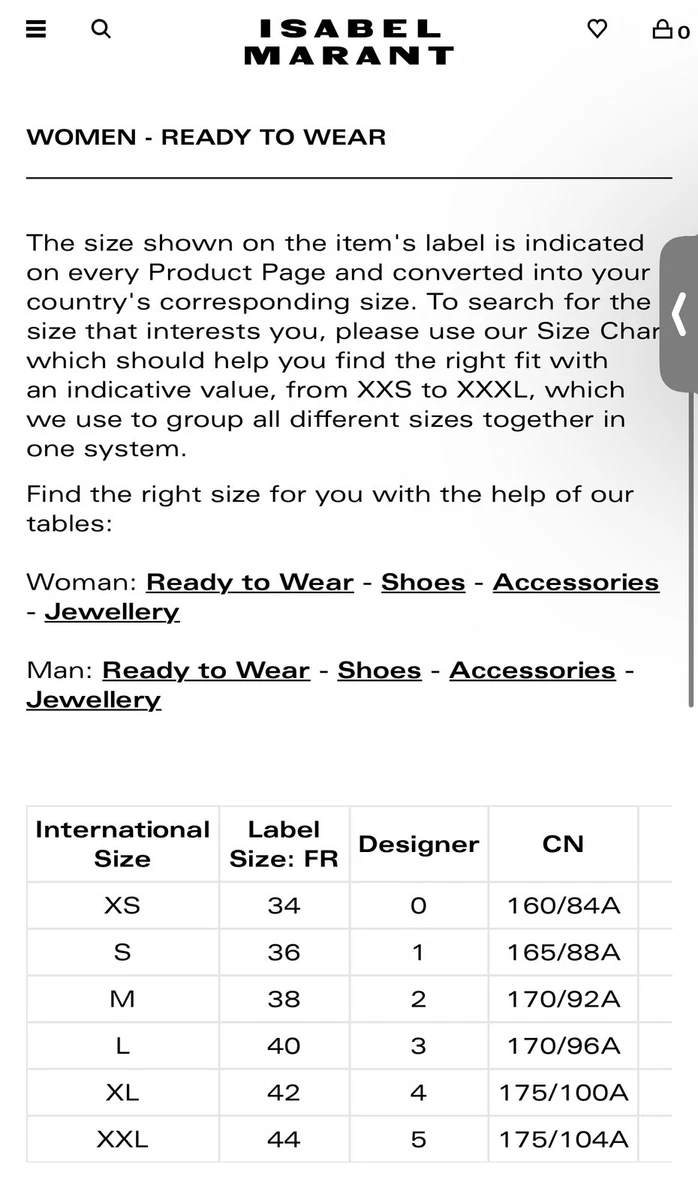Open the hamburger menu

[36, 29]
